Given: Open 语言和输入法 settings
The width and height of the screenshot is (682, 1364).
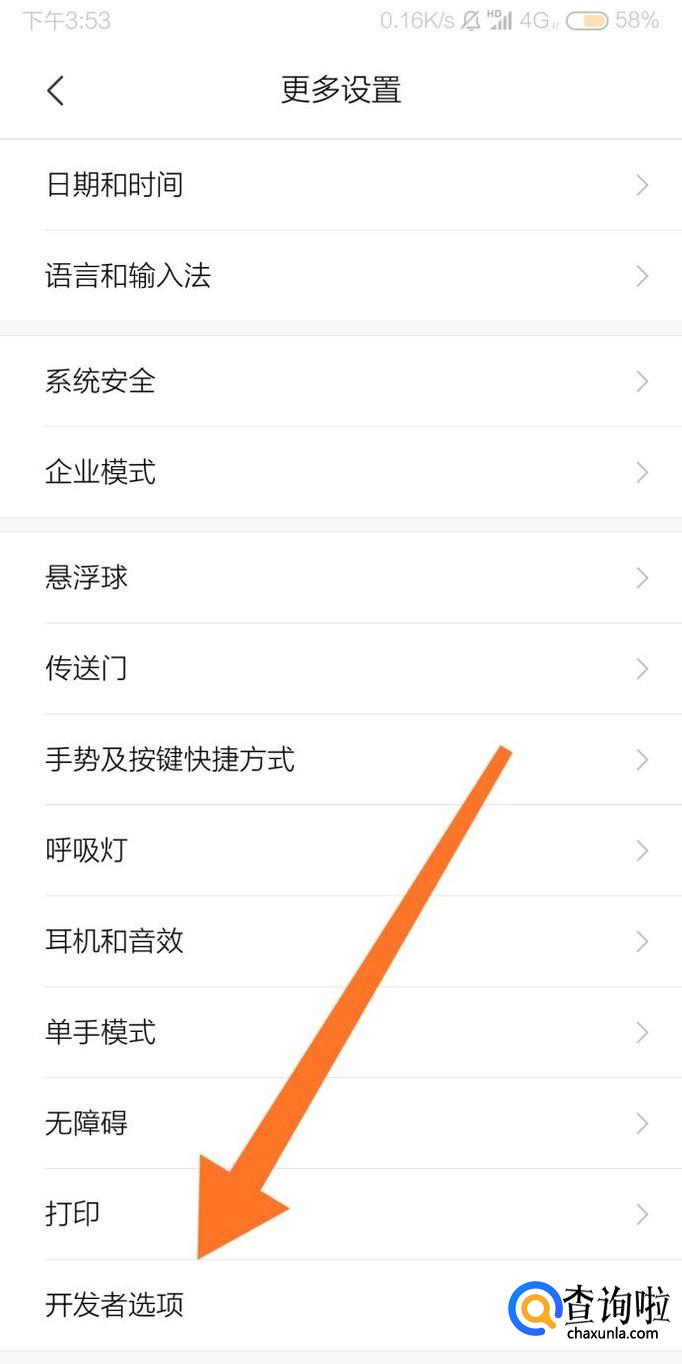Looking at the screenshot, I should tap(128, 276).
